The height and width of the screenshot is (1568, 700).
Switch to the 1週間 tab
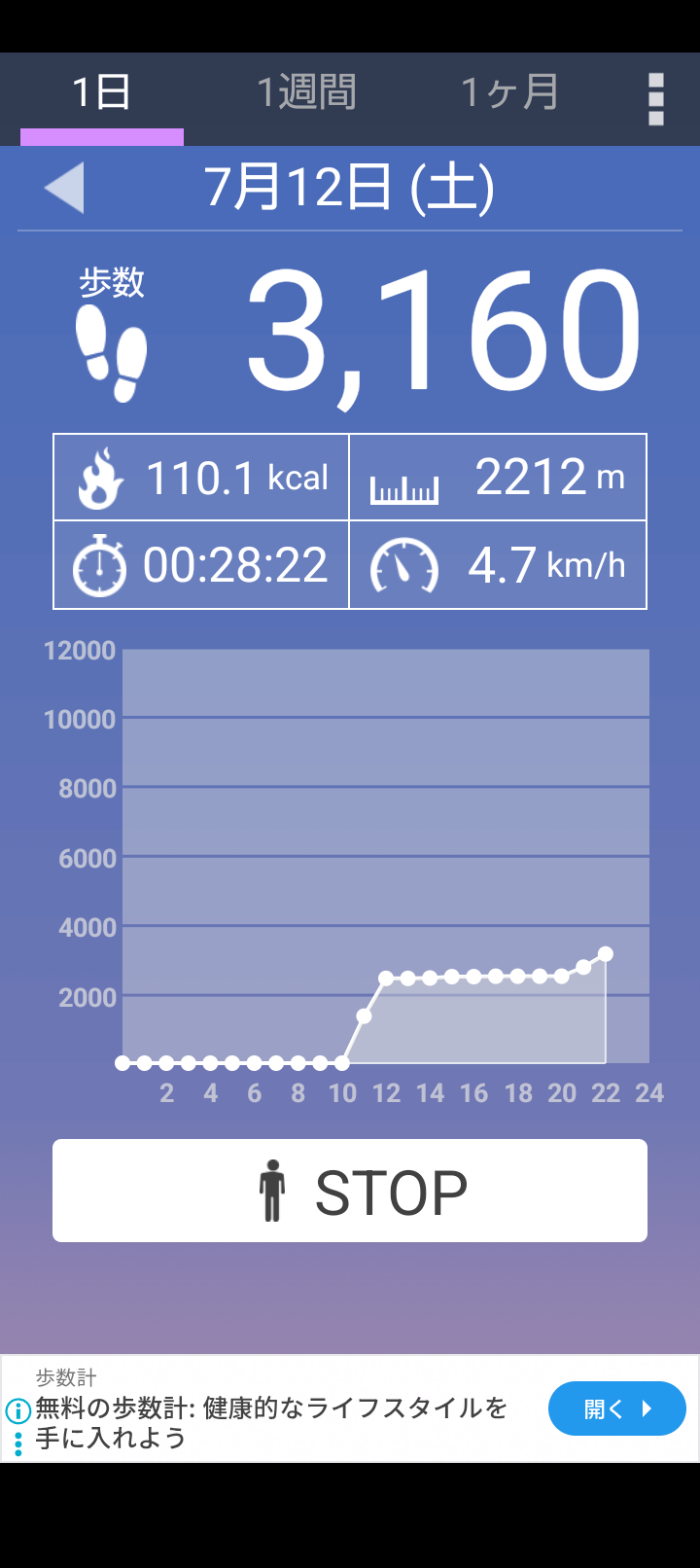pyautogui.click(x=306, y=93)
